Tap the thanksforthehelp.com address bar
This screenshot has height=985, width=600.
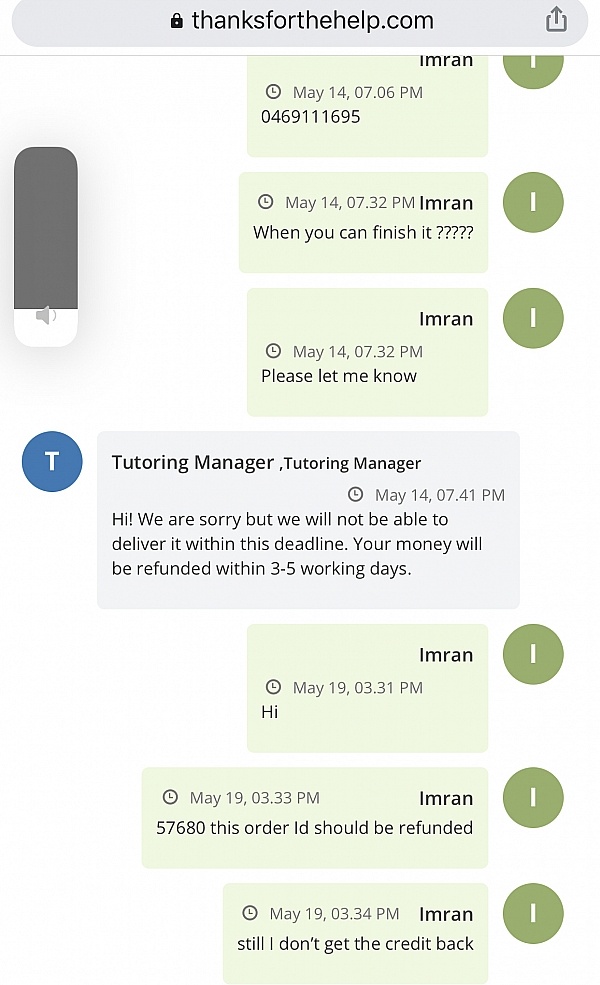(300, 23)
